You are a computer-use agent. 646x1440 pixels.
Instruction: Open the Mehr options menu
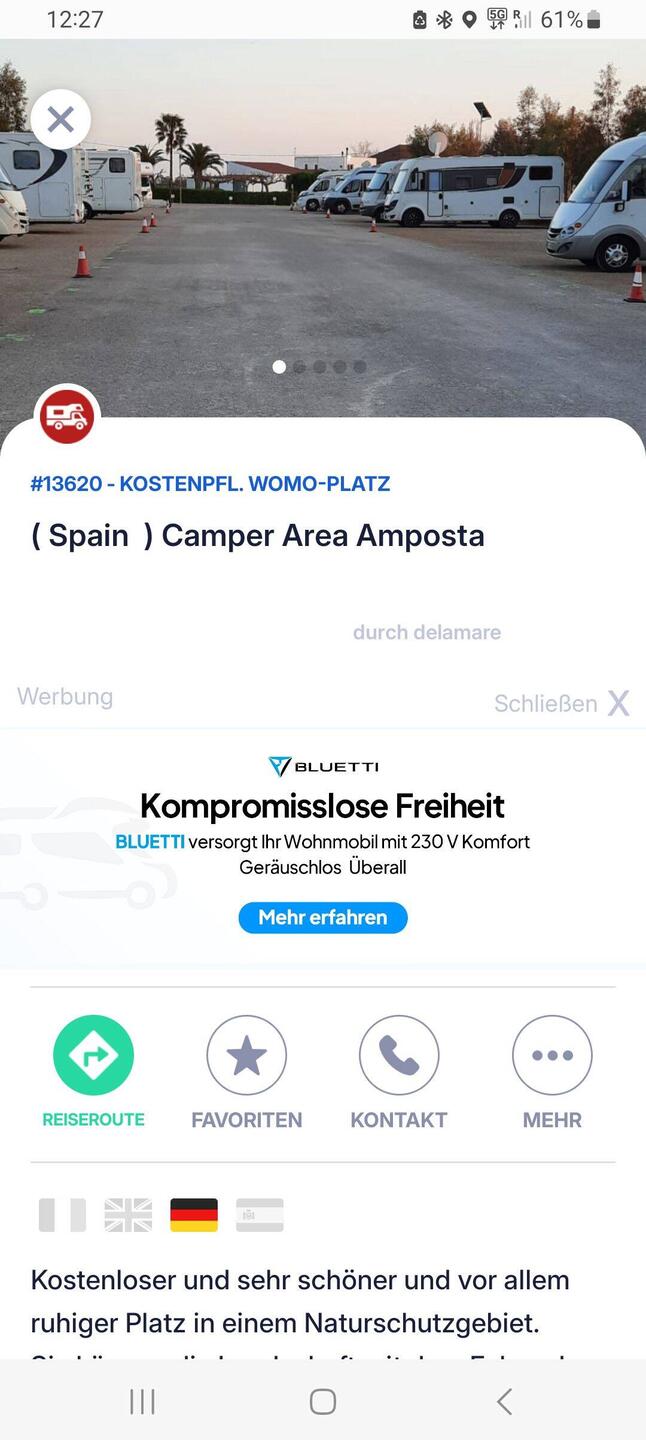(551, 1055)
